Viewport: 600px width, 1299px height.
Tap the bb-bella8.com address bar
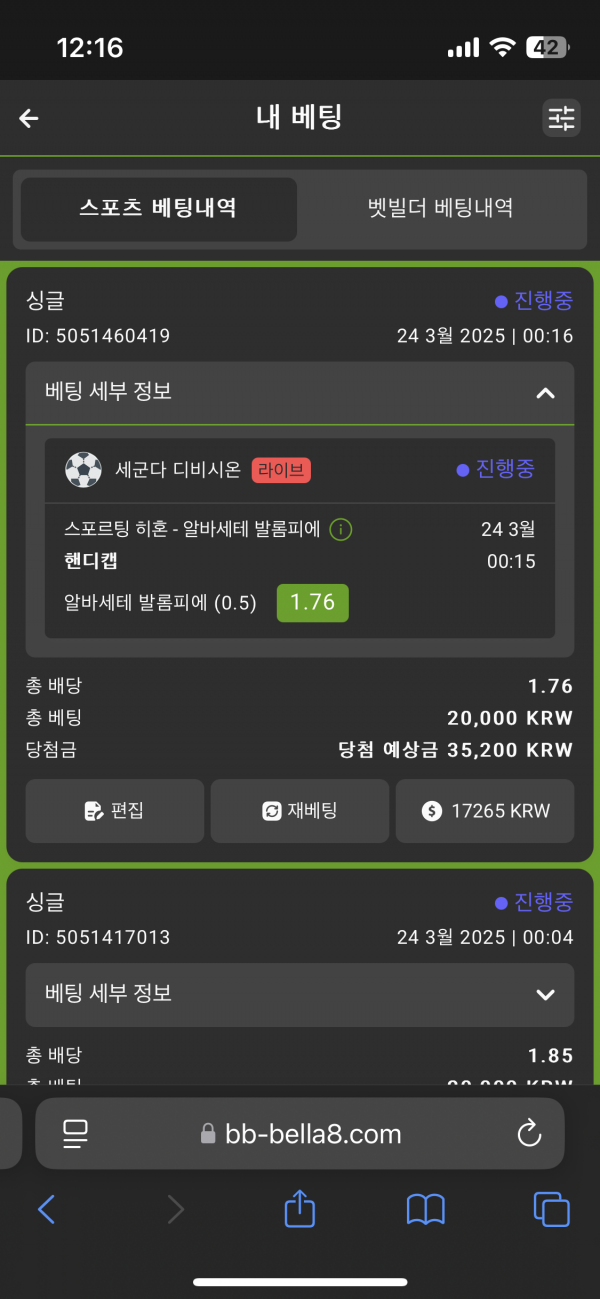(300, 1133)
